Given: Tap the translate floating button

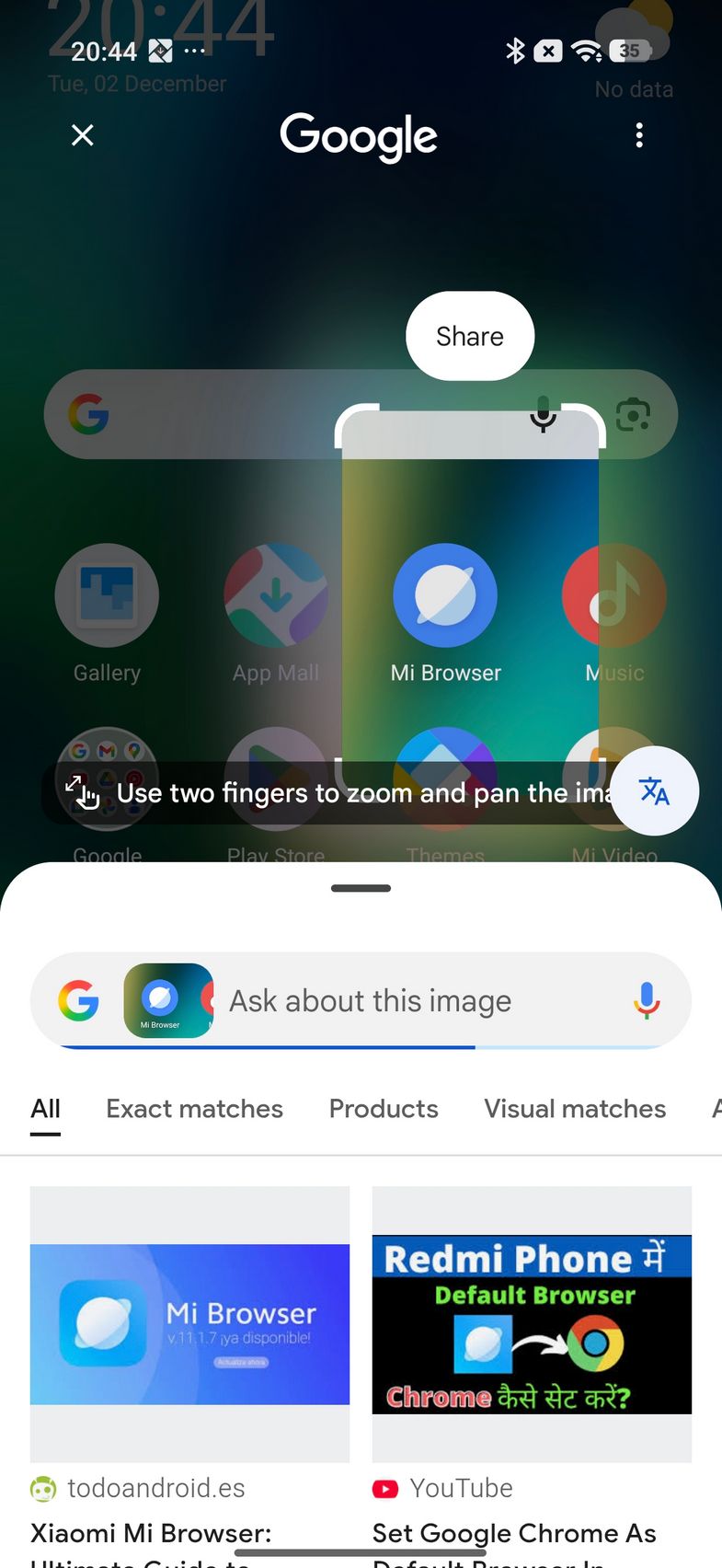Looking at the screenshot, I should click(654, 791).
